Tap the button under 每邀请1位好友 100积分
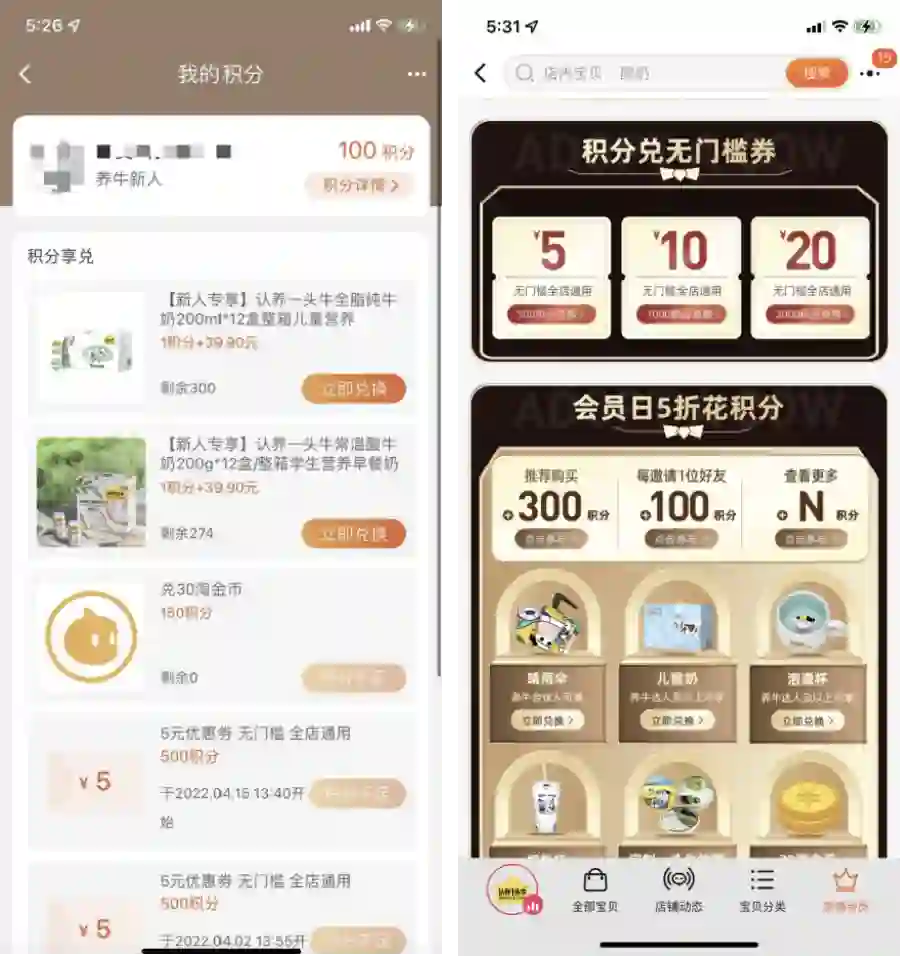 [681, 539]
